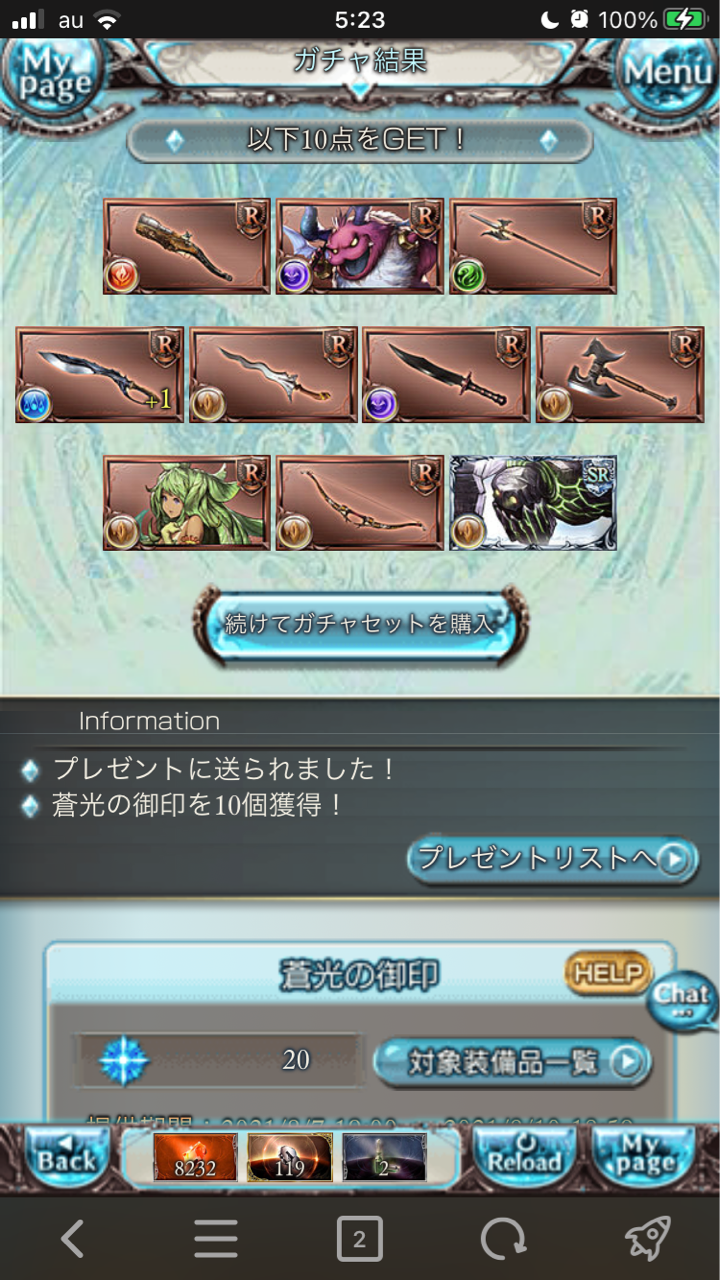View the green-haired girl summon card
The width and height of the screenshot is (720, 1280).
coord(187,503)
